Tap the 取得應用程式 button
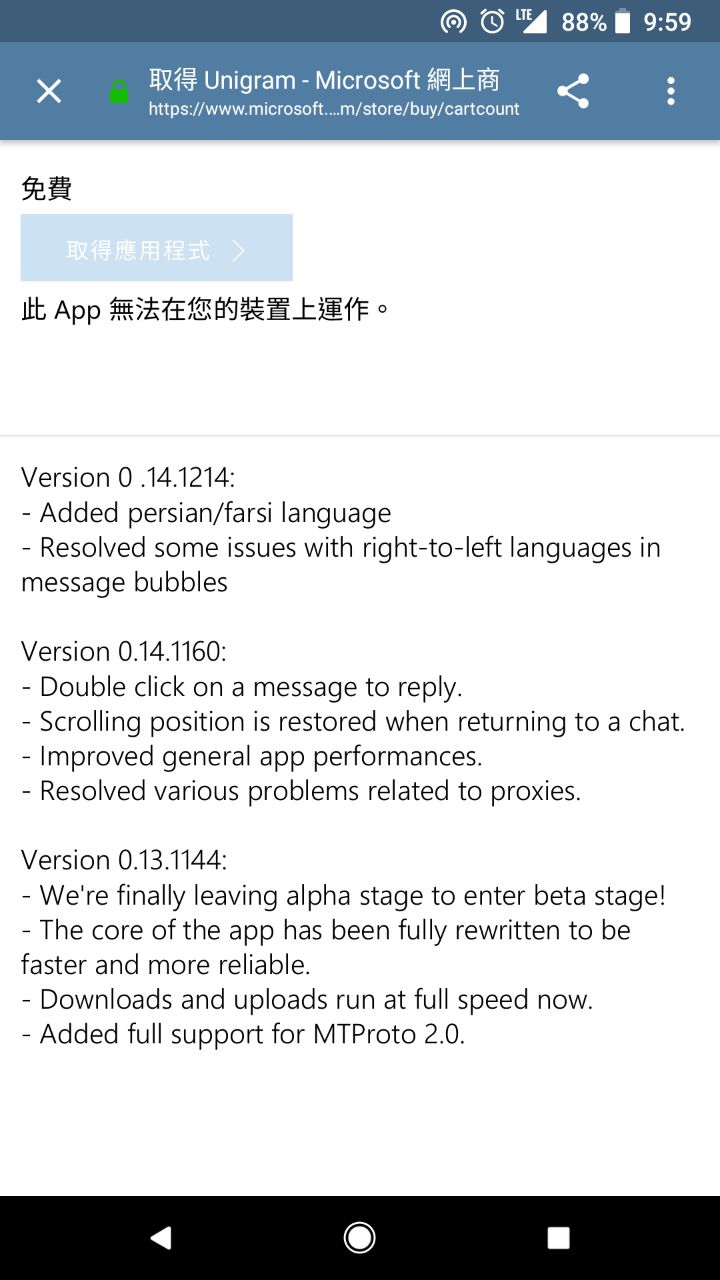Image resolution: width=720 pixels, height=1280 pixels. coord(156,248)
